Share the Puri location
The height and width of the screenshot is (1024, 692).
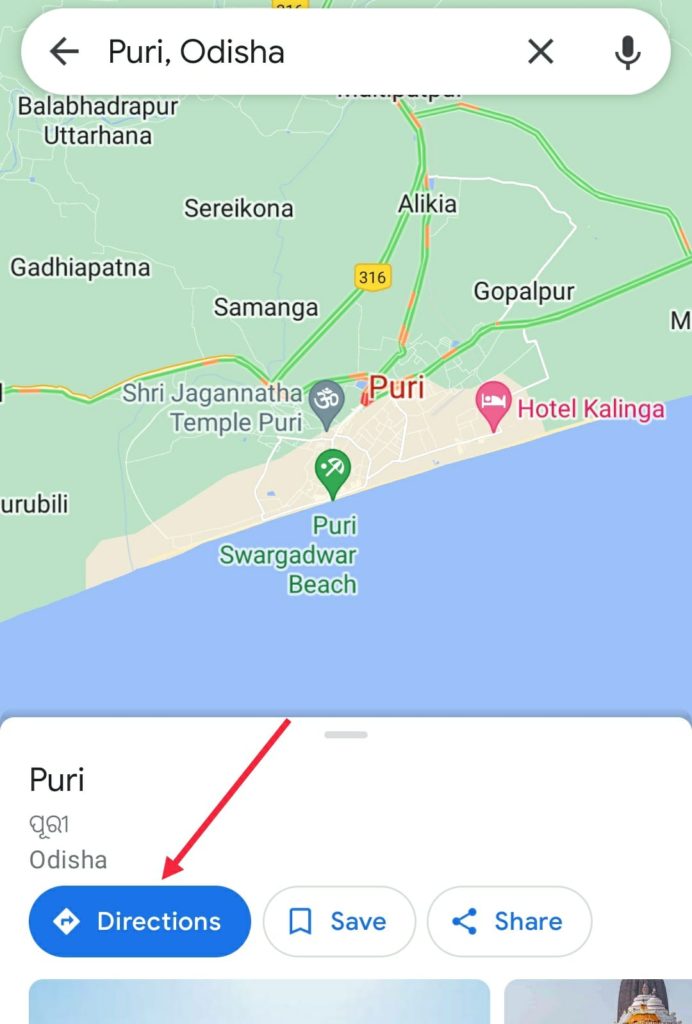509,921
